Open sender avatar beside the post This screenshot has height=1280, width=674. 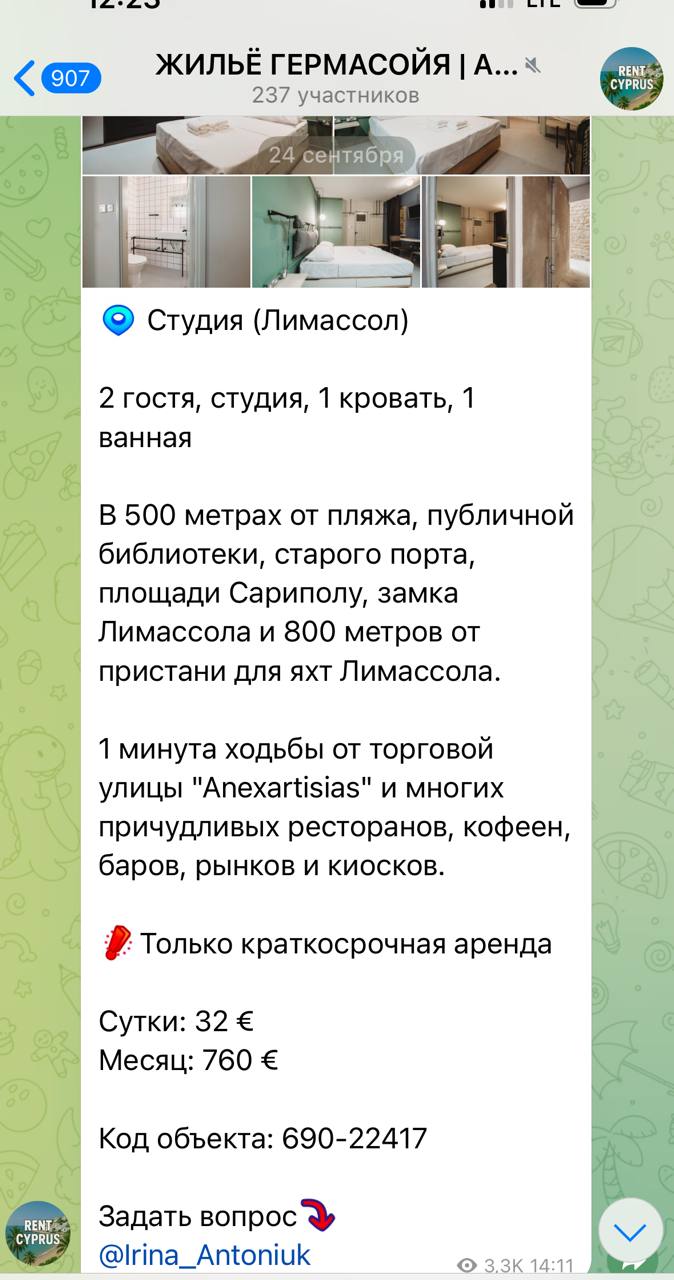tap(38, 1233)
